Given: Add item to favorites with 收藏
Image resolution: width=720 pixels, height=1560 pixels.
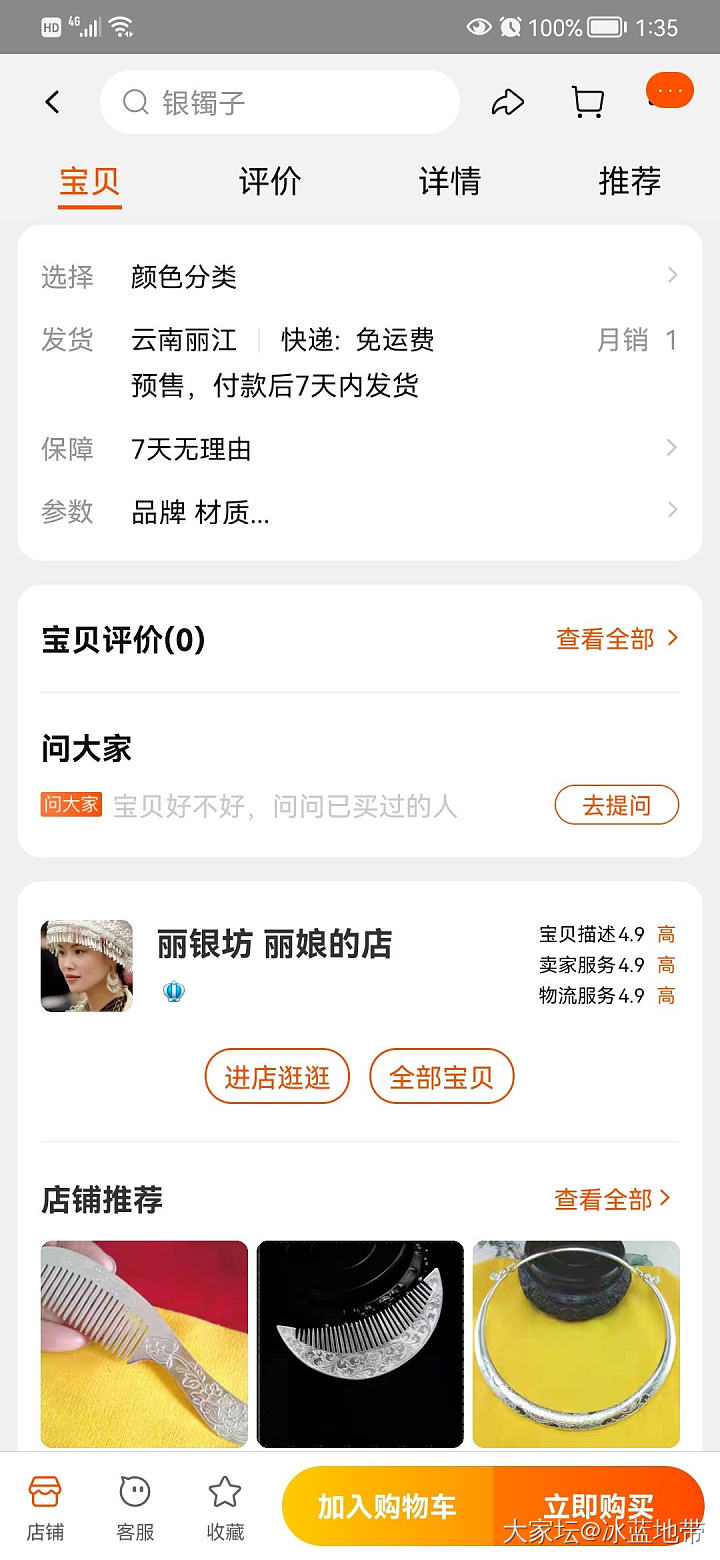Looking at the screenshot, I should point(225,1507).
